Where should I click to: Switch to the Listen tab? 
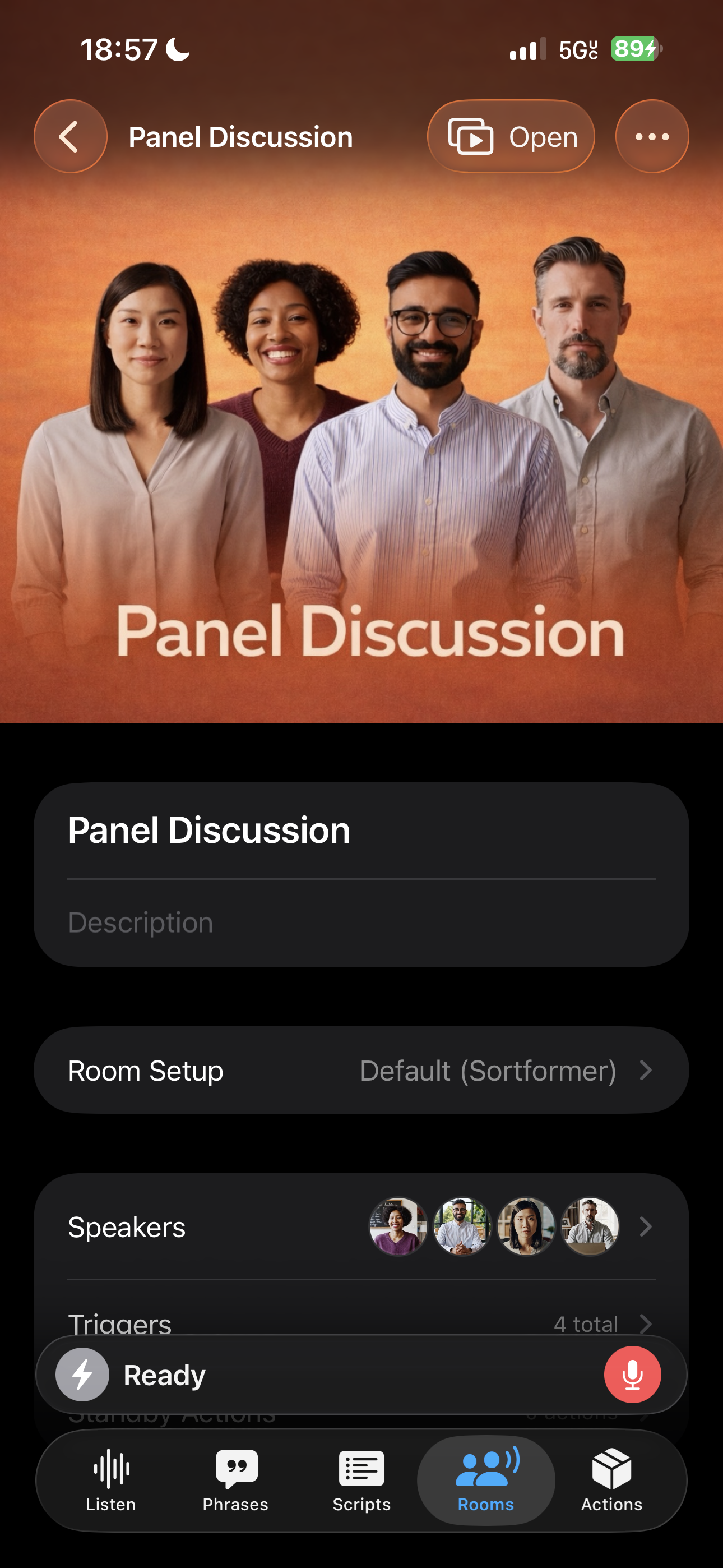[111, 1480]
